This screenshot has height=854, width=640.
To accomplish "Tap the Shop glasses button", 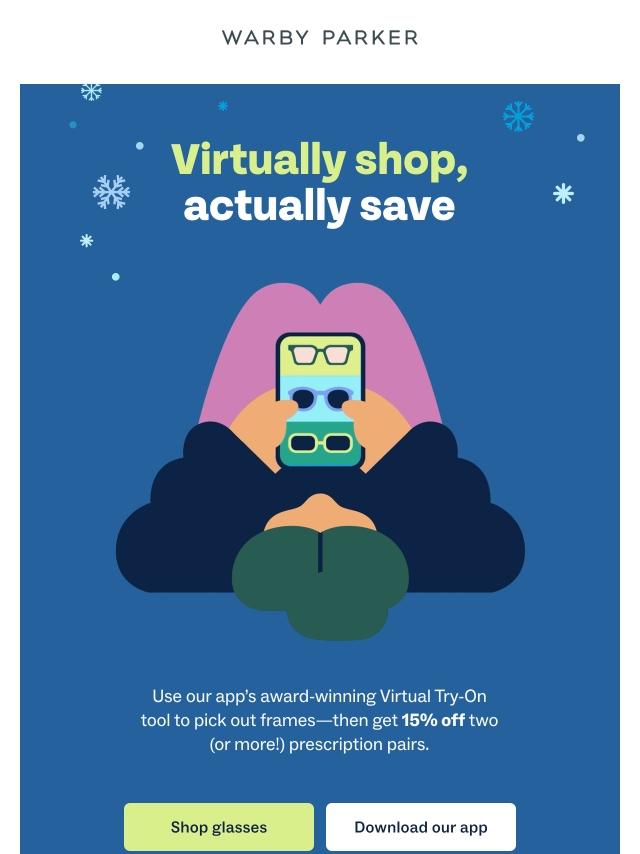I will (x=219, y=827).
